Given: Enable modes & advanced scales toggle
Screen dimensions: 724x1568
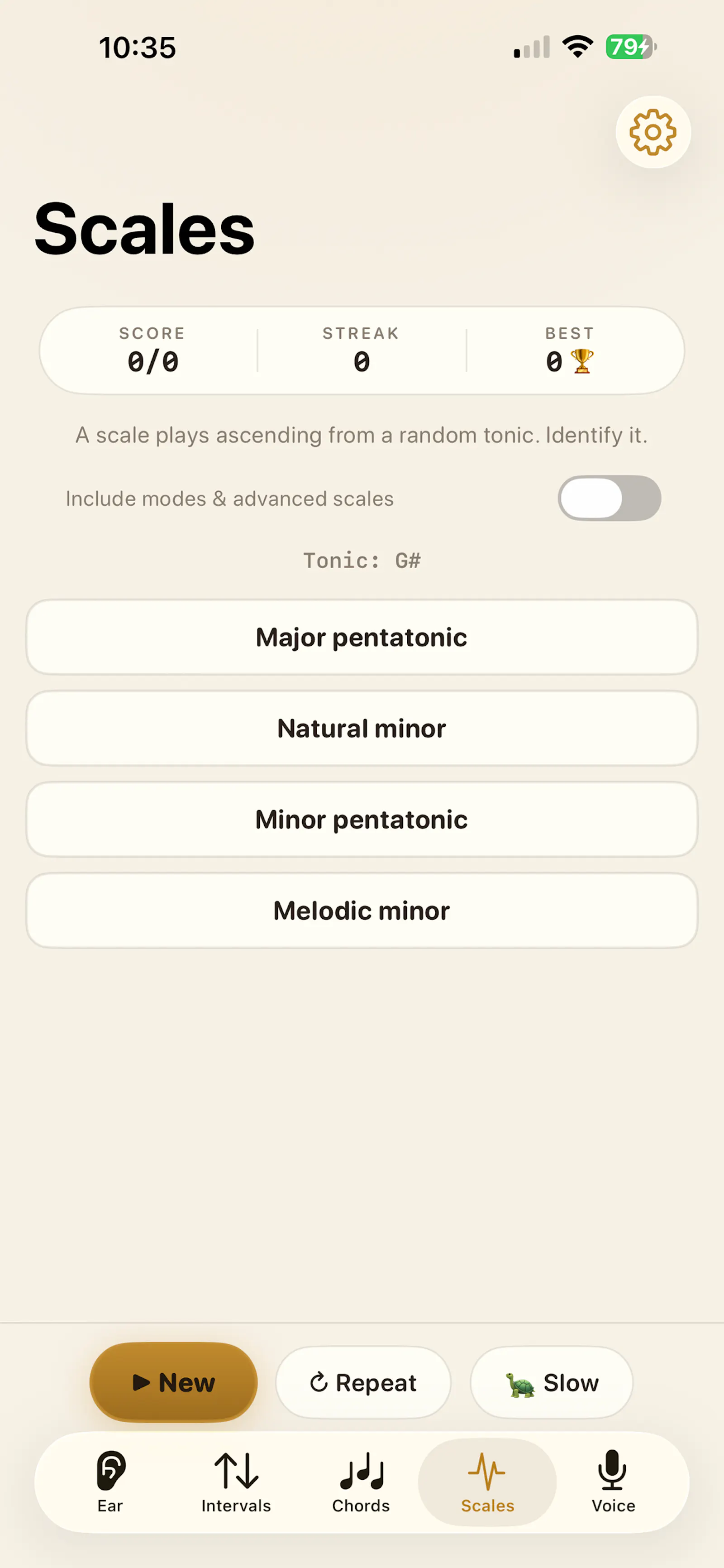Looking at the screenshot, I should pos(609,498).
